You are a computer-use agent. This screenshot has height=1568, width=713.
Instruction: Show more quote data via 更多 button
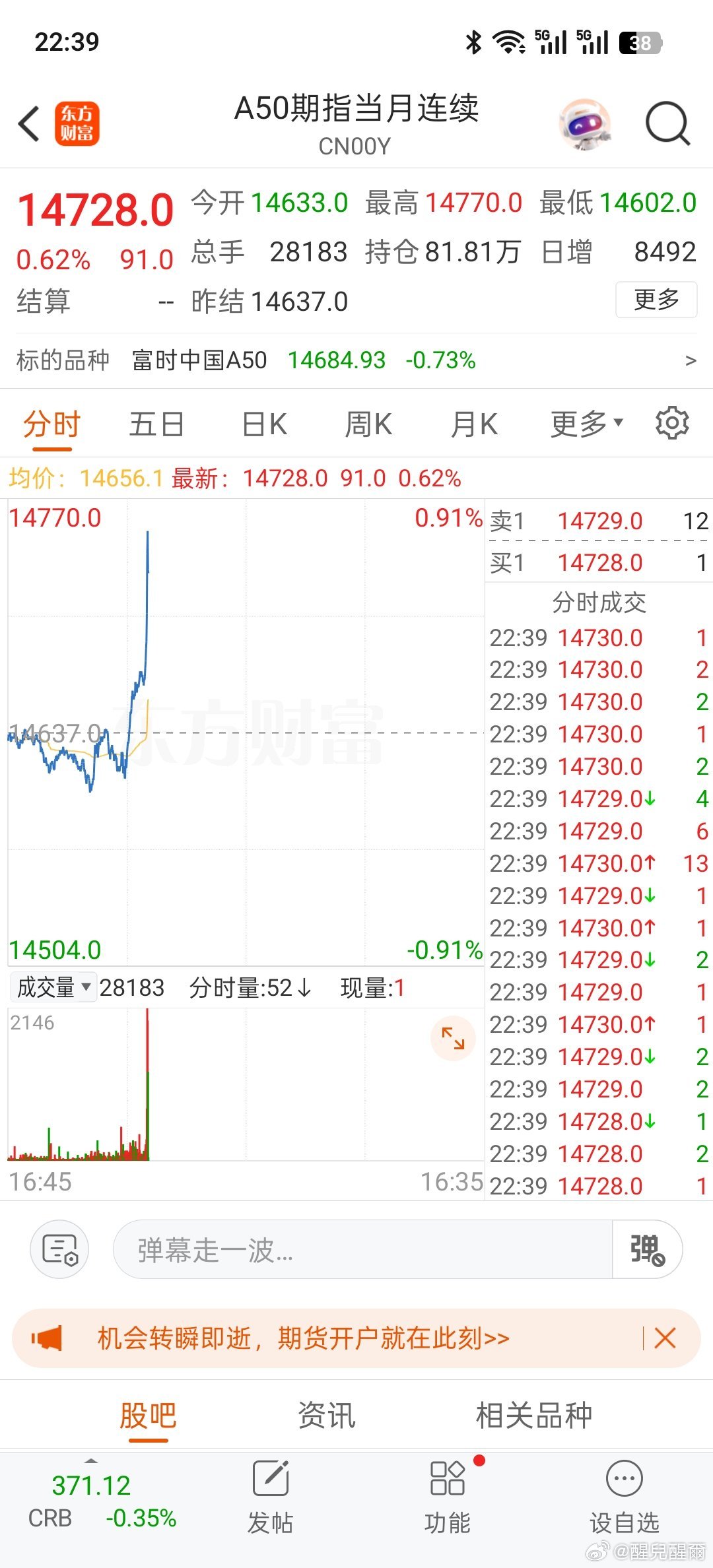point(656,299)
